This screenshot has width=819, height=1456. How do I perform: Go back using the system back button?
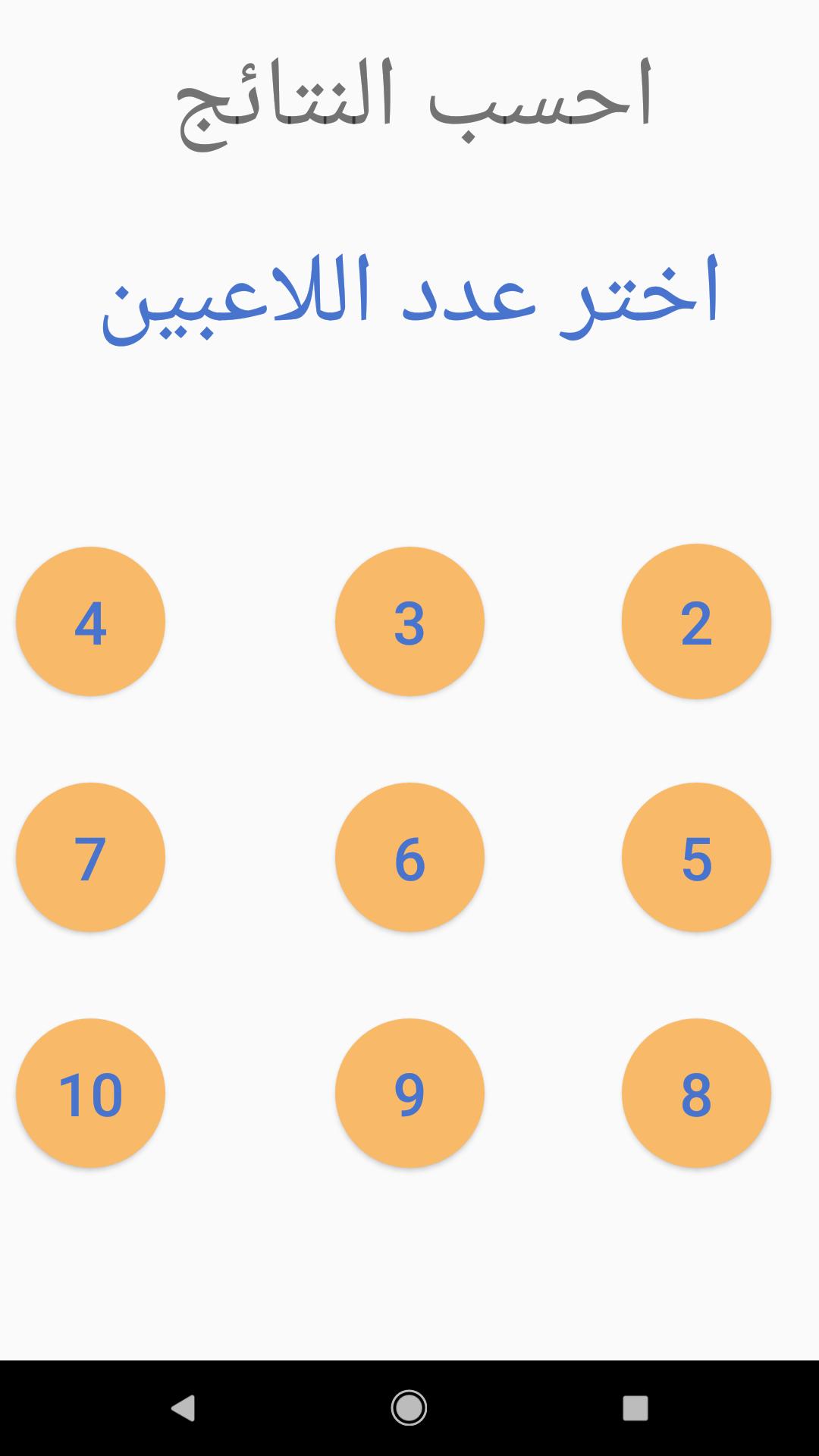183,1407
